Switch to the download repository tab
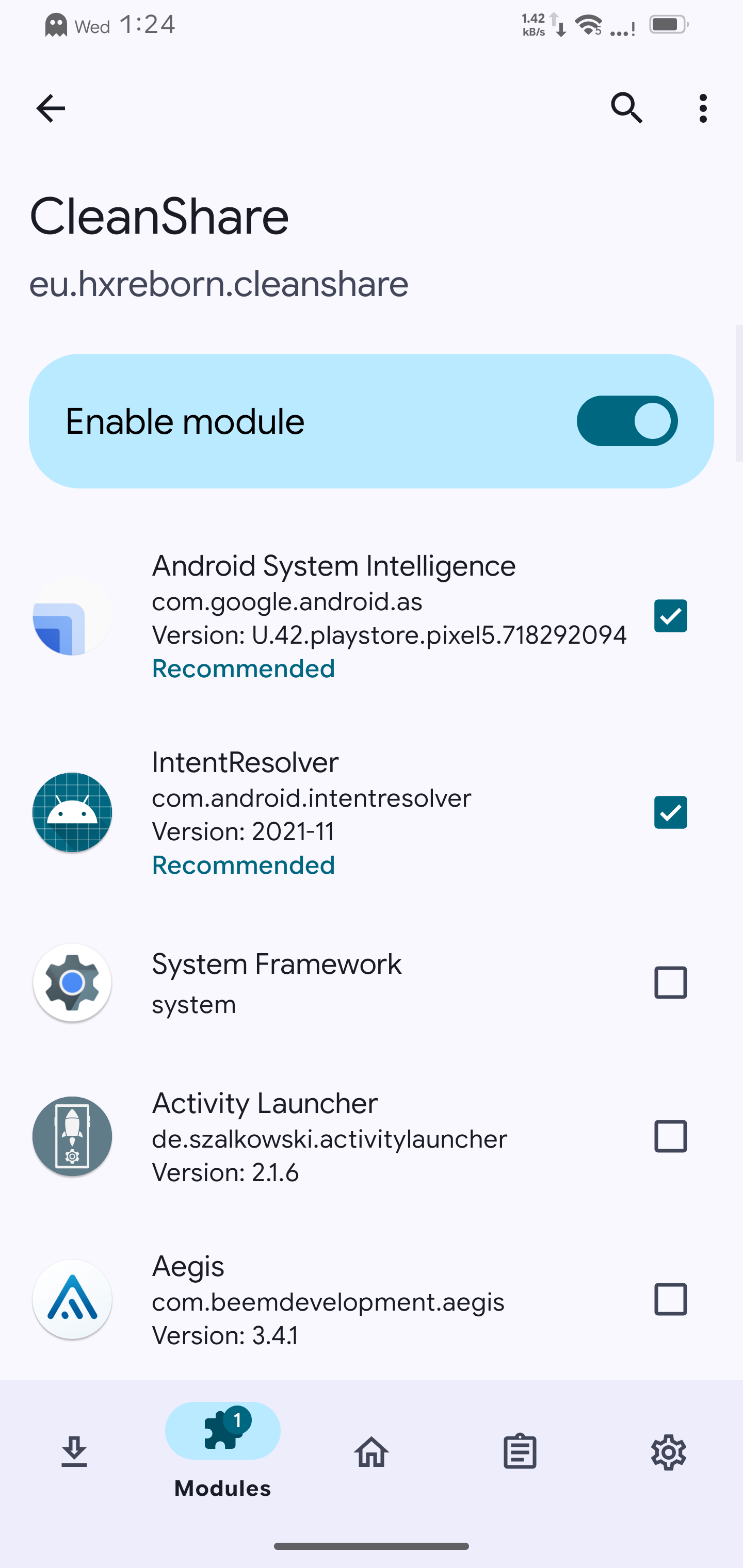The width and height of the screenshot is (743, 1568). click(74, 1452)
